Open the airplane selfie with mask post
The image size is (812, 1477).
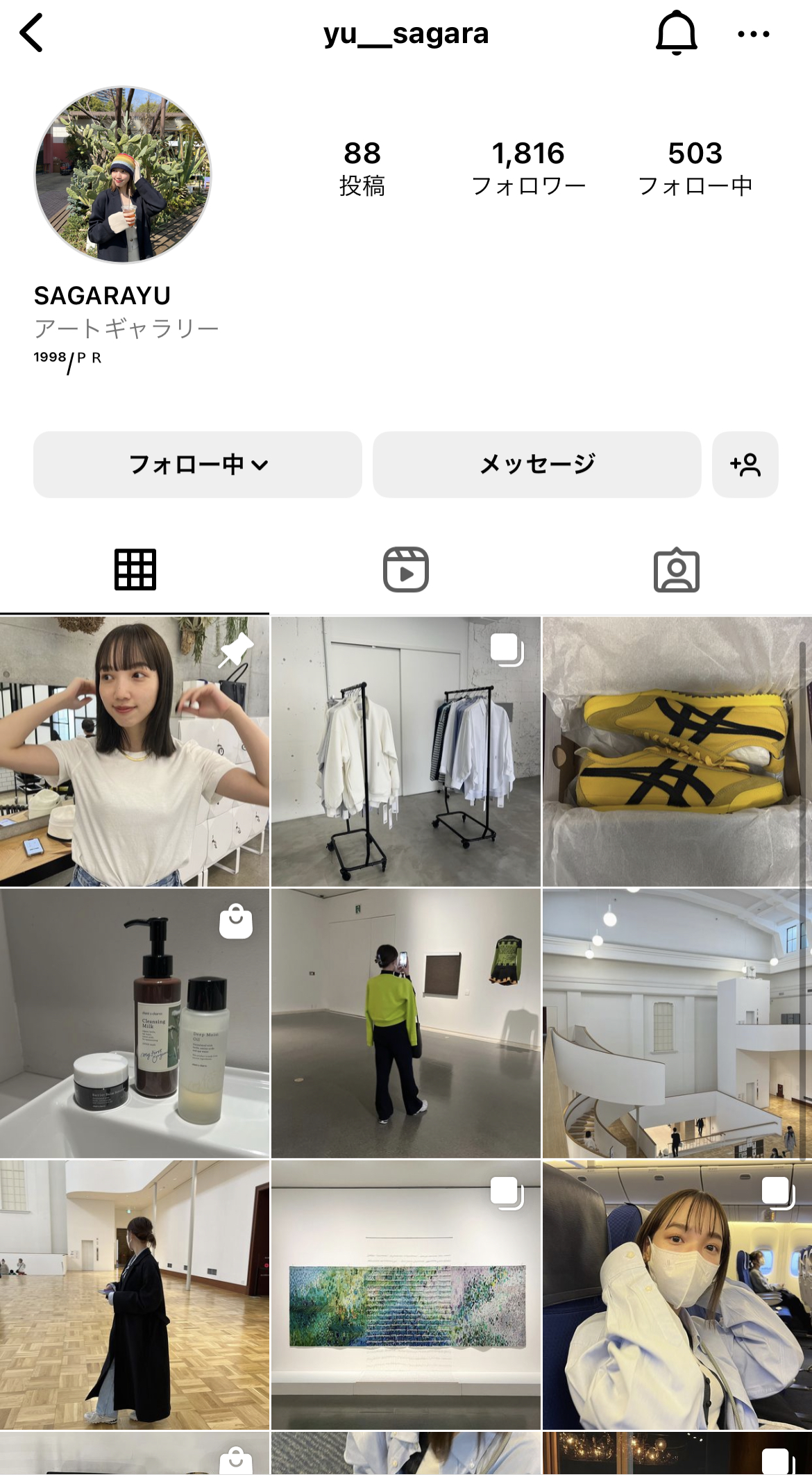(676, 1294)
